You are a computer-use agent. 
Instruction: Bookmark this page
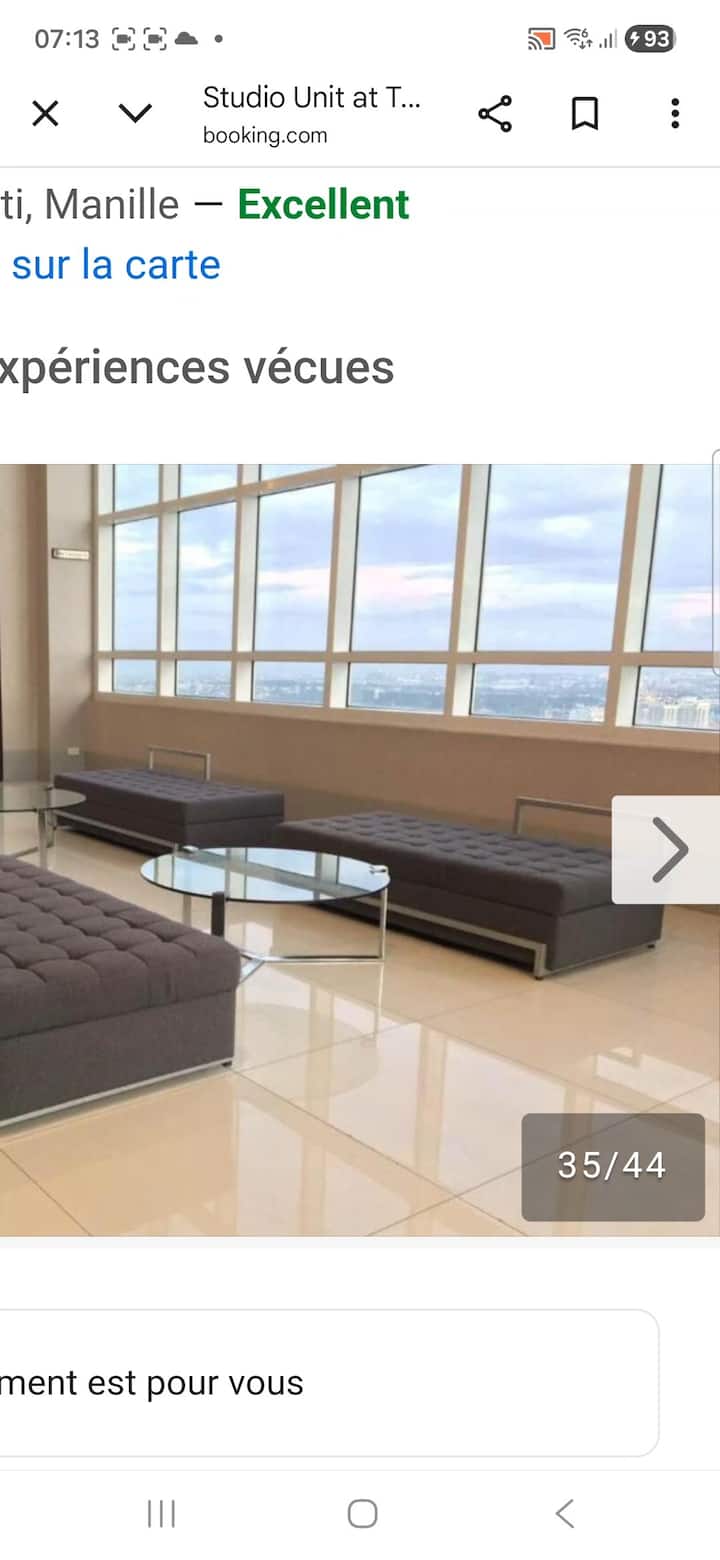pos(585,114)
